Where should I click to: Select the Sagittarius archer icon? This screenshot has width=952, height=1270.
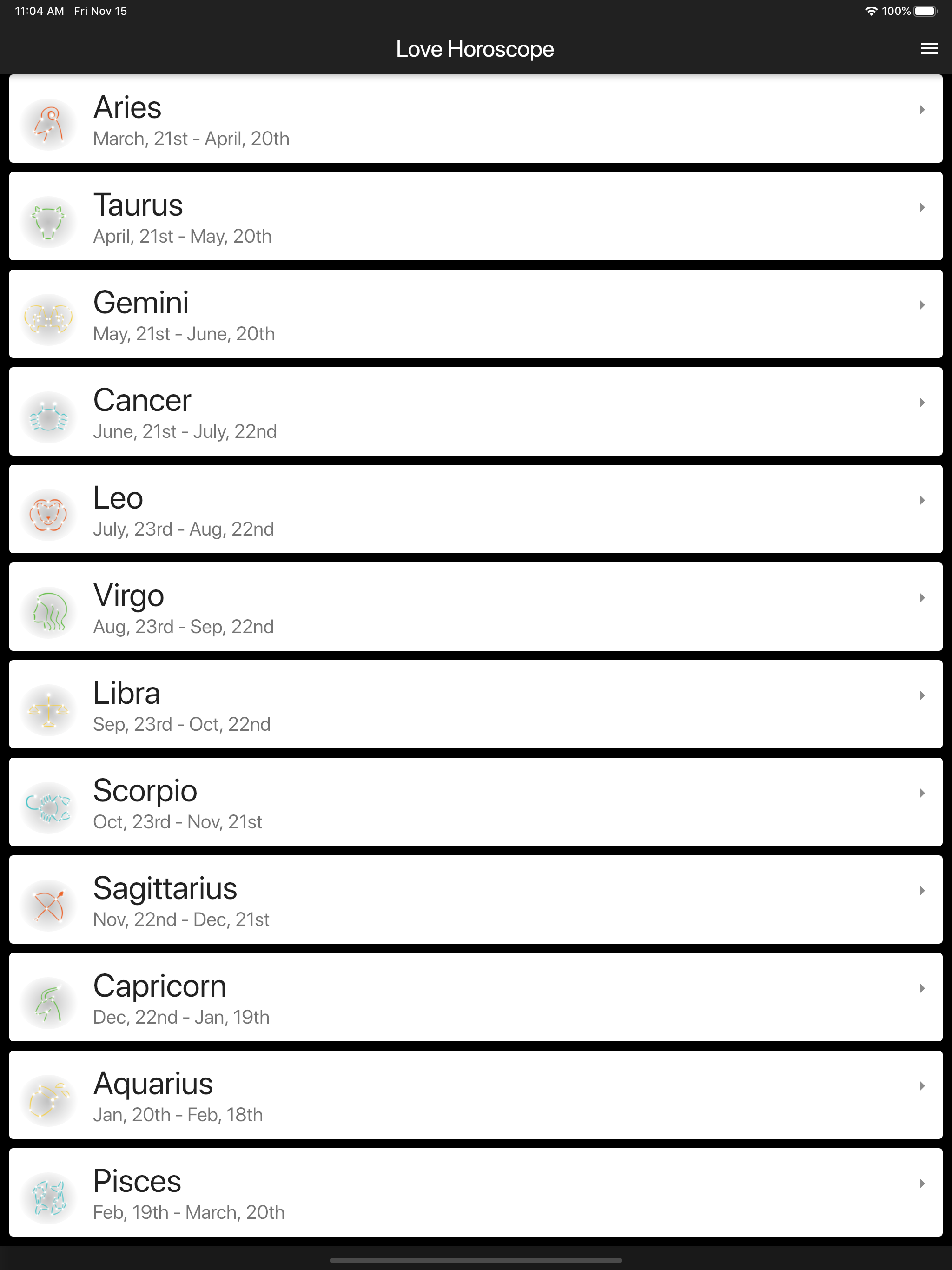49,904
